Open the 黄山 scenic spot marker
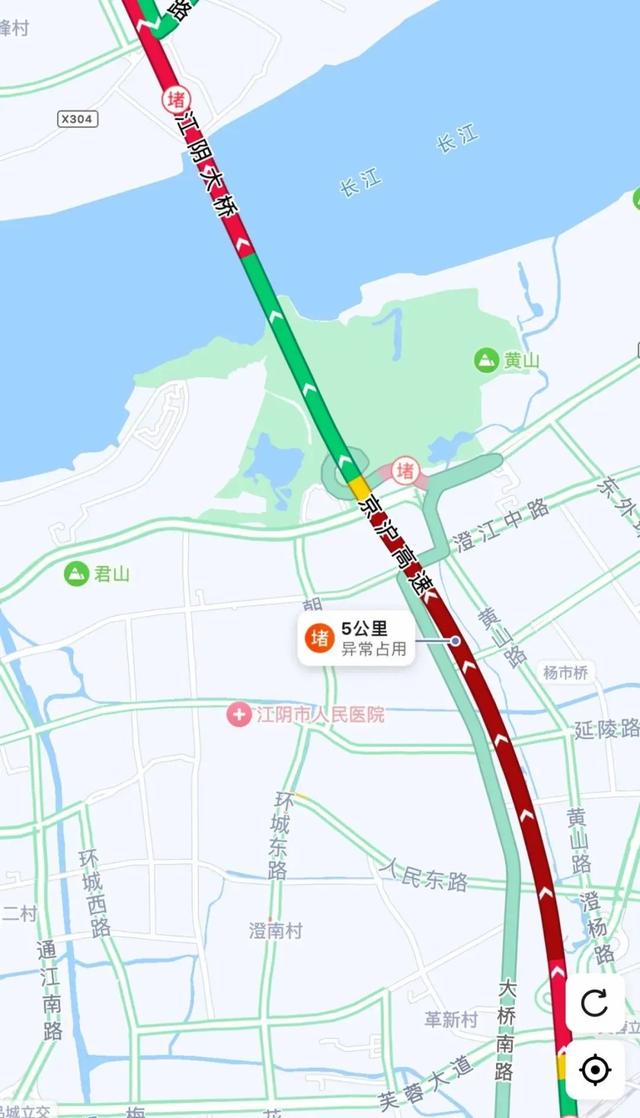 [x=487, y=360]
